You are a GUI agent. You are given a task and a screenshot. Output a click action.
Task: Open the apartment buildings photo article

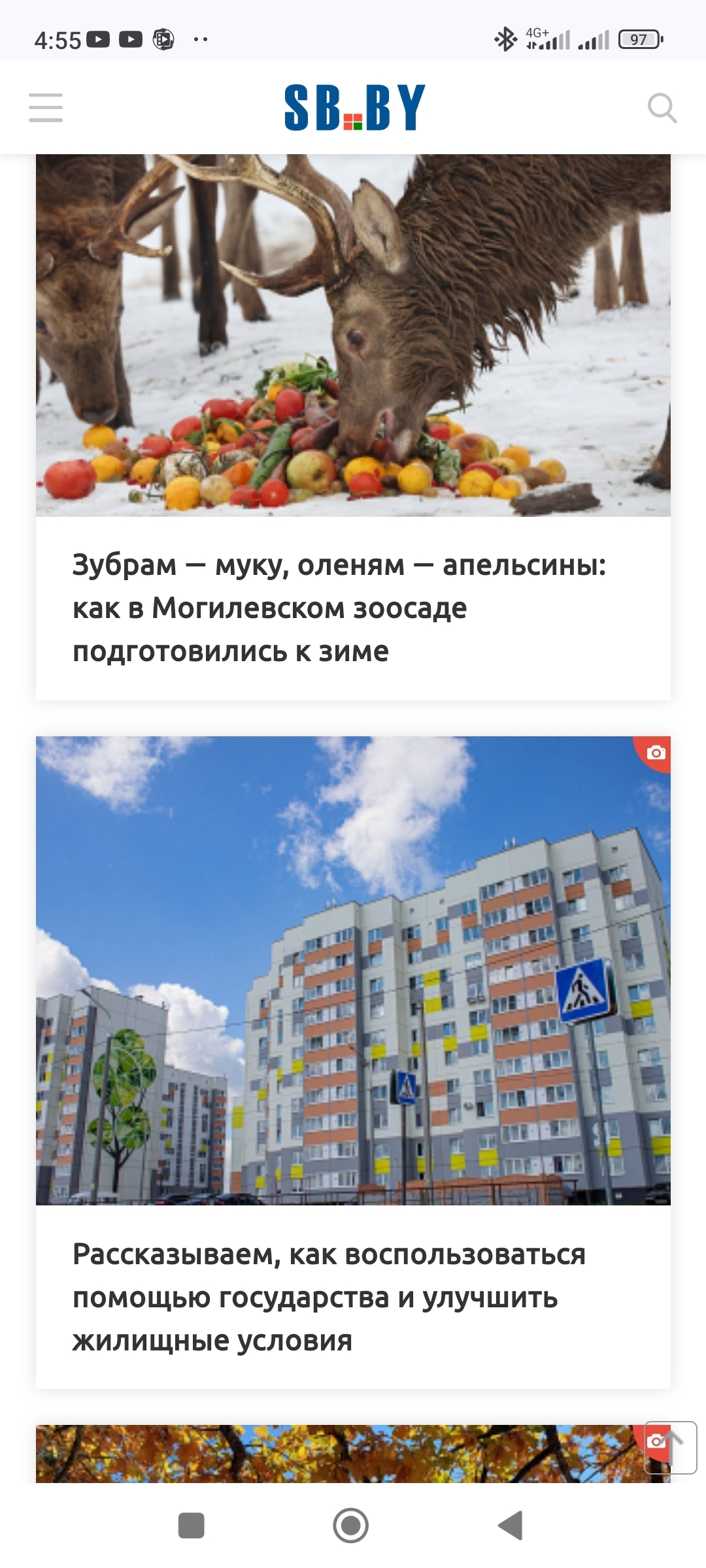click(x=353, y=970)
